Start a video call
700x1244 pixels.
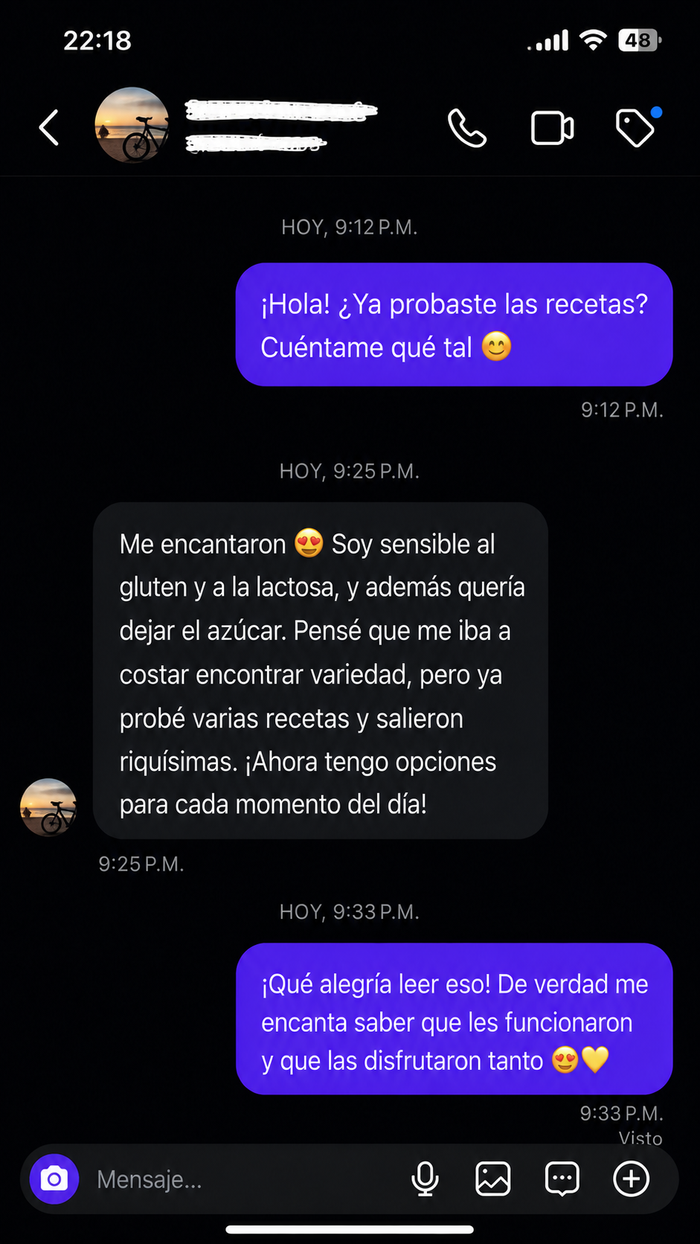(x=552, y=128)
